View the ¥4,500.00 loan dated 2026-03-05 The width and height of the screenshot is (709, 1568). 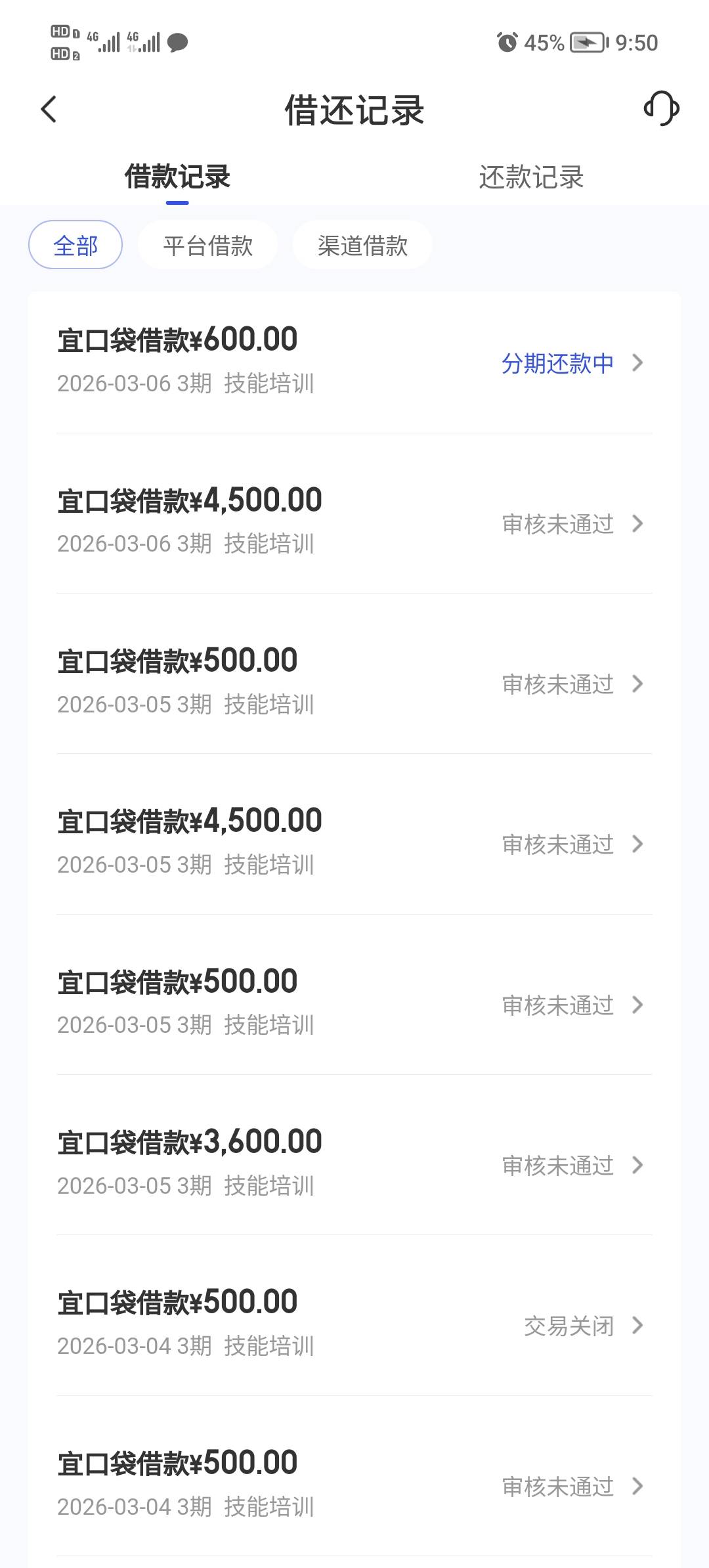(354, 843)
